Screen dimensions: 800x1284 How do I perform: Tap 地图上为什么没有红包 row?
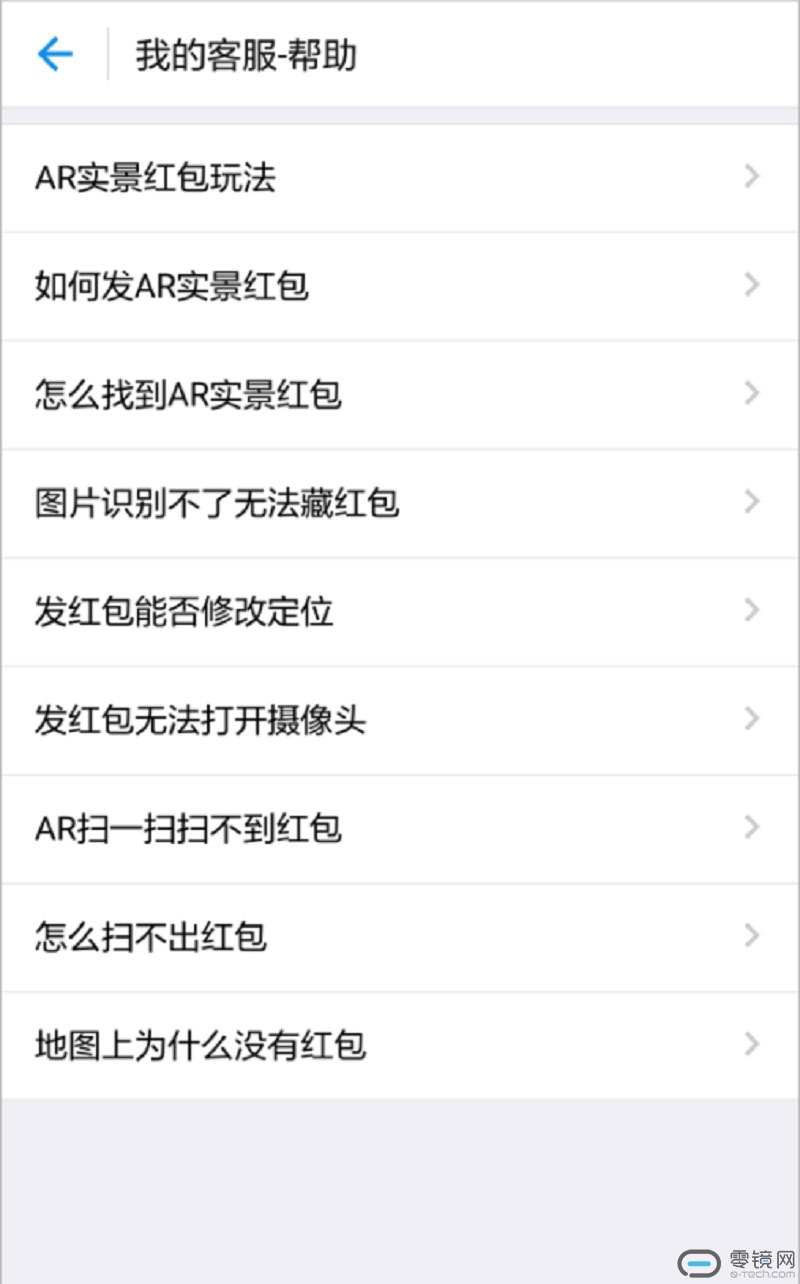pos(400,1045)
